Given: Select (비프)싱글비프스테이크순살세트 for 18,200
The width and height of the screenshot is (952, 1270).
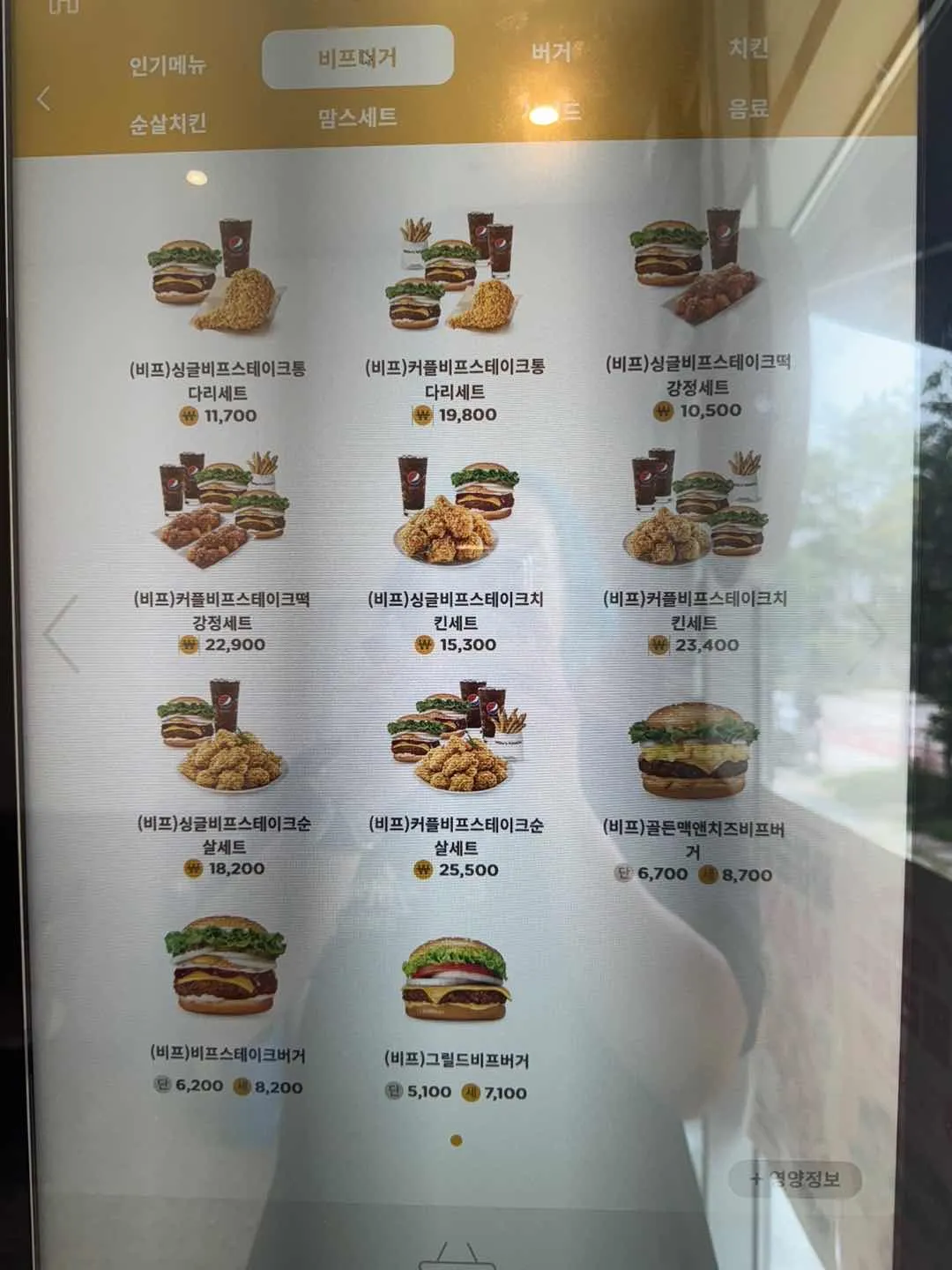Looking at the screenshot, I should tap(223, 736).
